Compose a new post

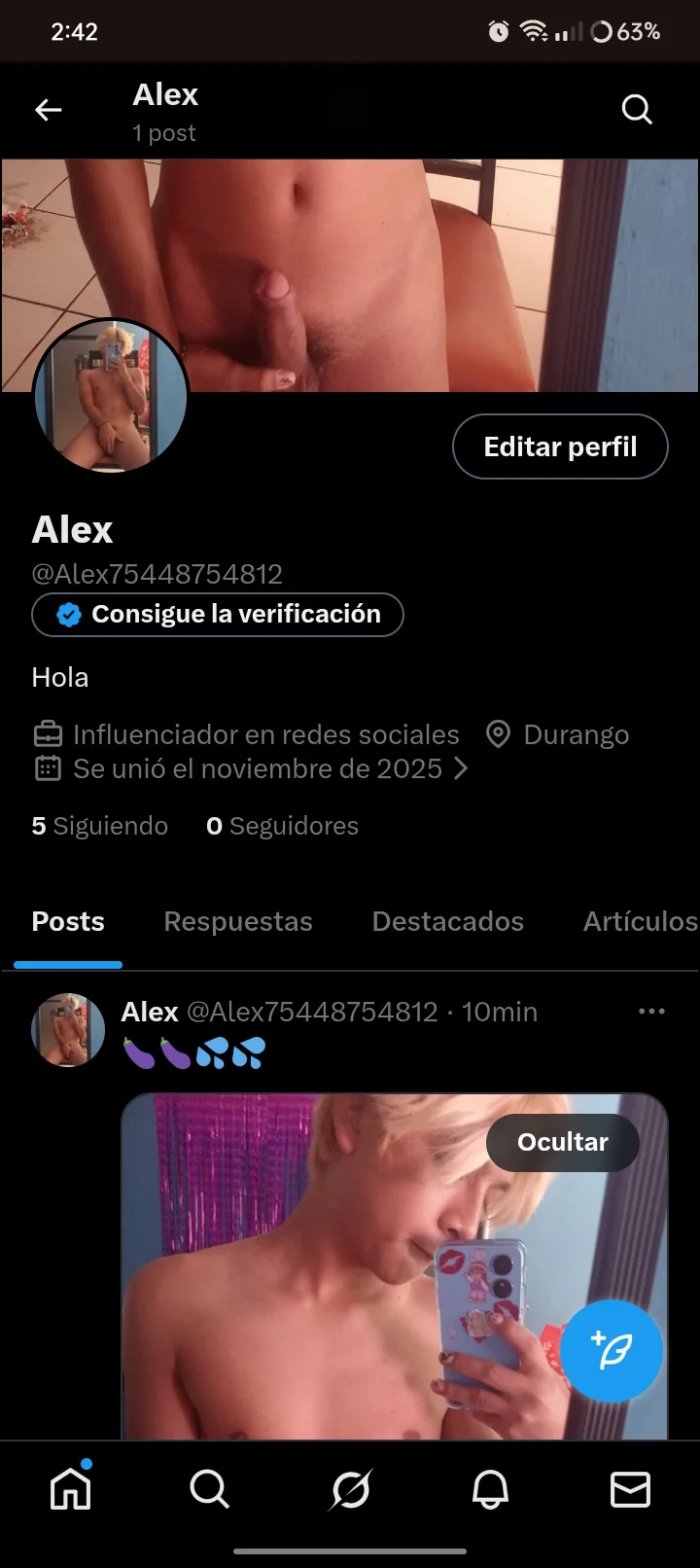(x=612, y=1350)
